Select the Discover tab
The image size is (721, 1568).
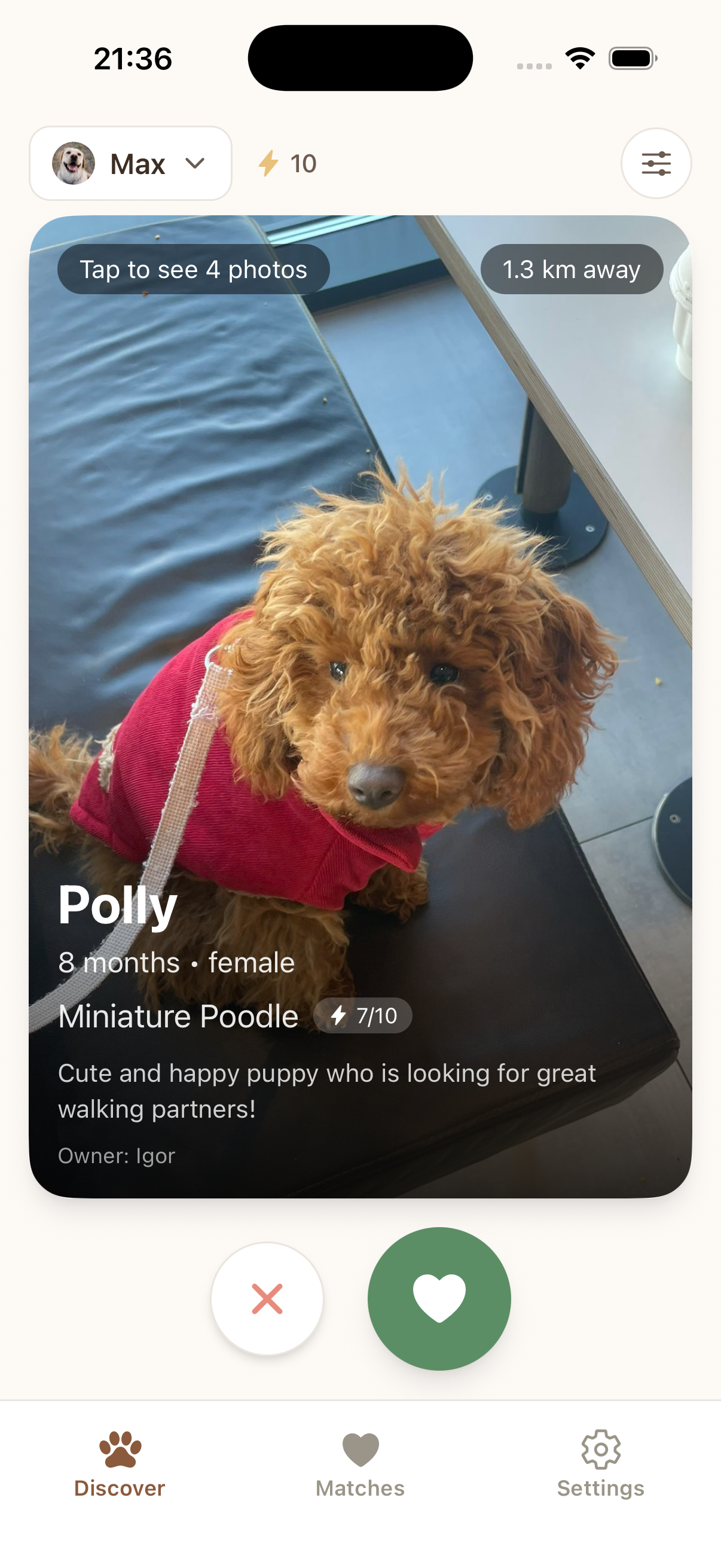[x=120, y=1465]
